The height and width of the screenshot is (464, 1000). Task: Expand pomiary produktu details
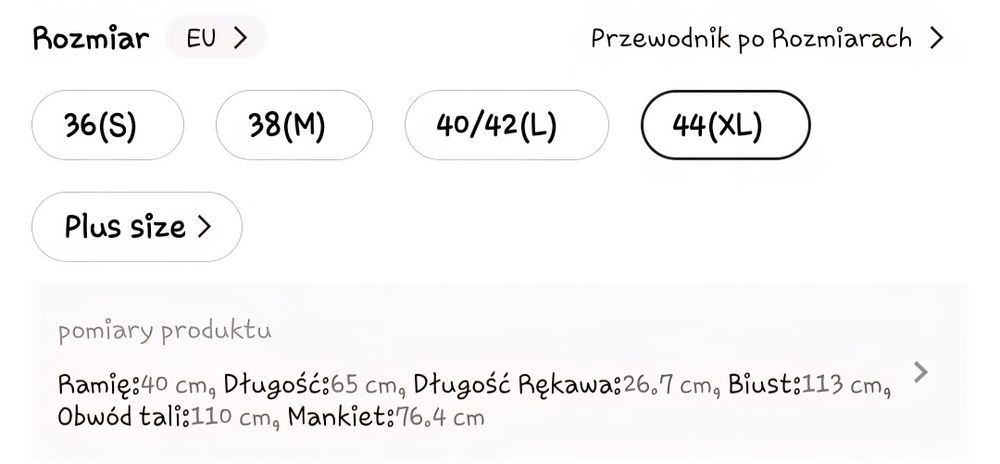tap(921, 373)
